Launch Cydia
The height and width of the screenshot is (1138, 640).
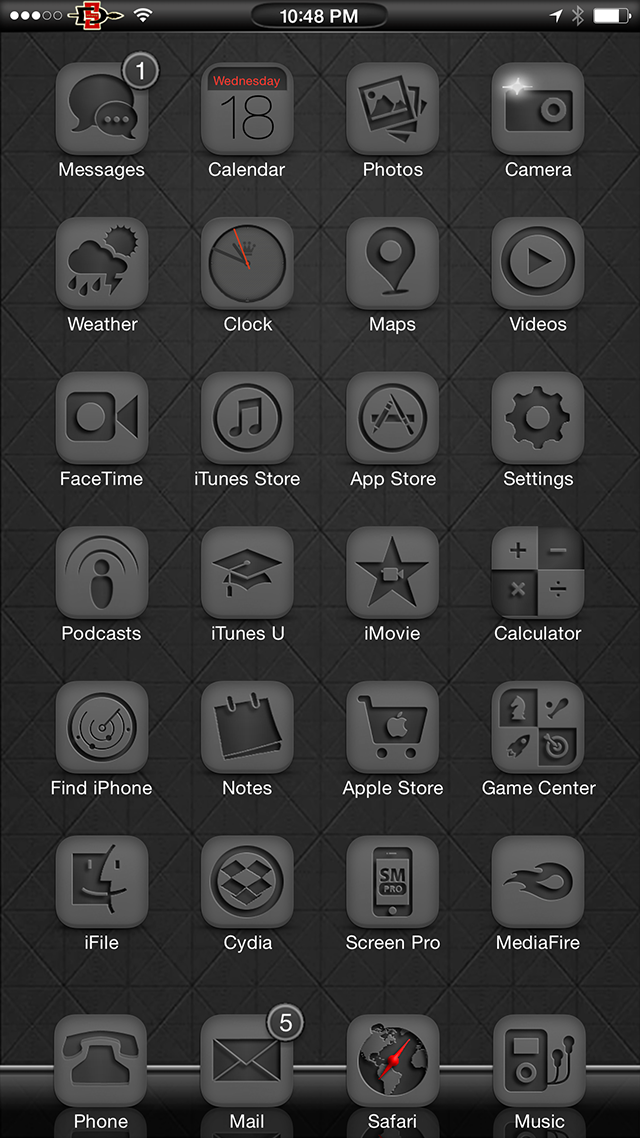click(x=247, y=882)
